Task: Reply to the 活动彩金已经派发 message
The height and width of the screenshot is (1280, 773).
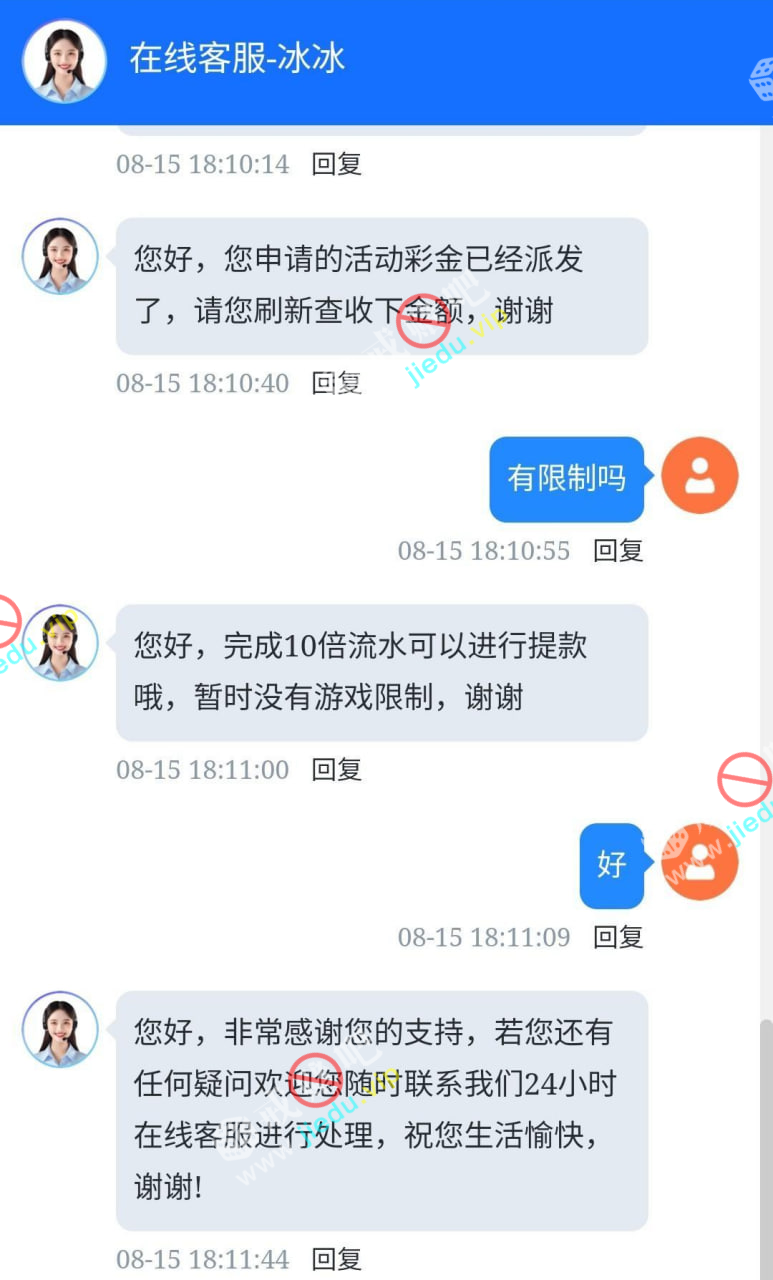Action: (336, 383)
